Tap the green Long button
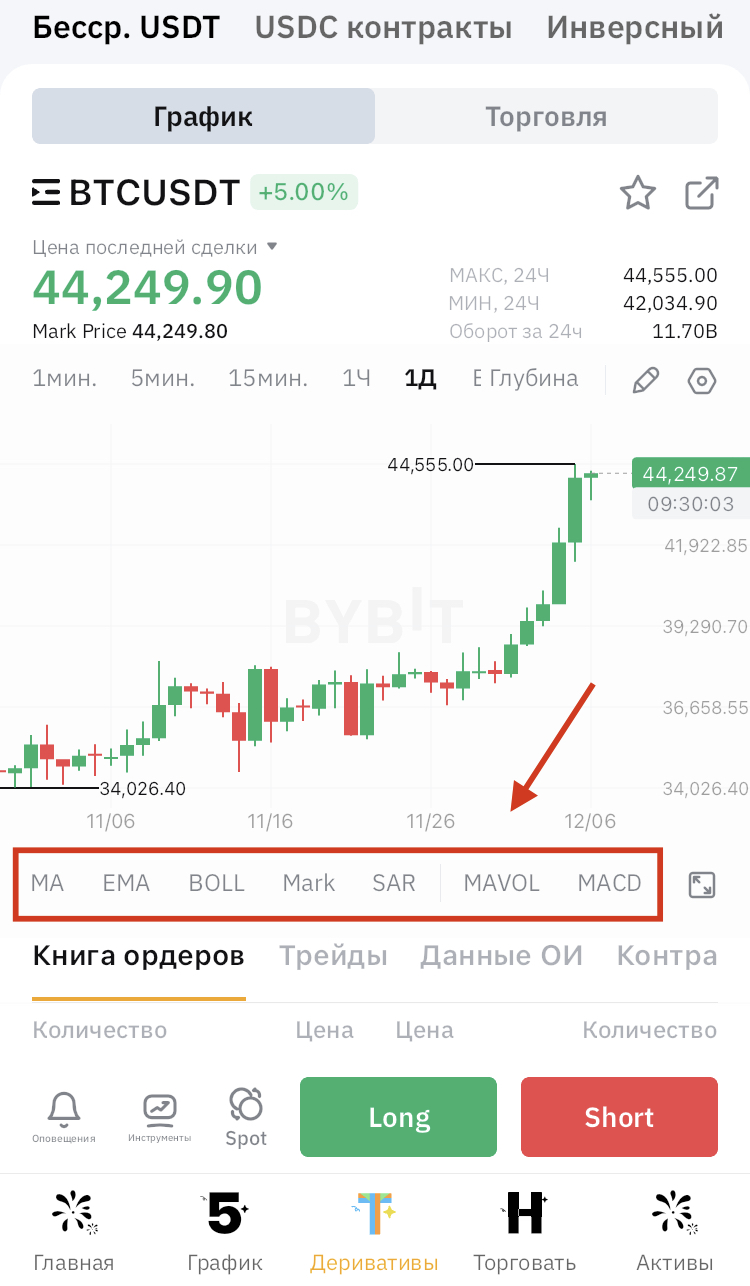Viewport: 750px width, 1286px height. coord(398,1117)
